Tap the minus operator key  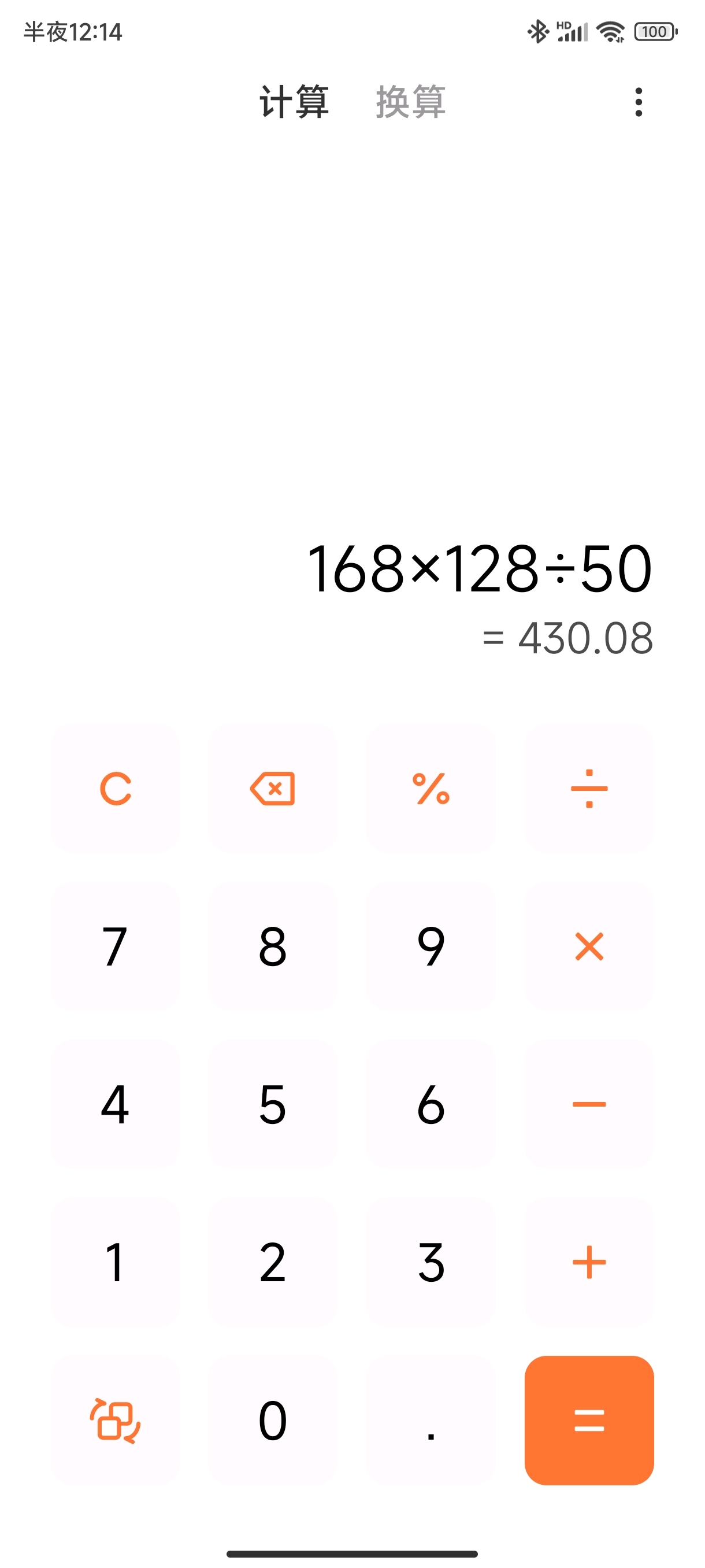coord(589,1104)
